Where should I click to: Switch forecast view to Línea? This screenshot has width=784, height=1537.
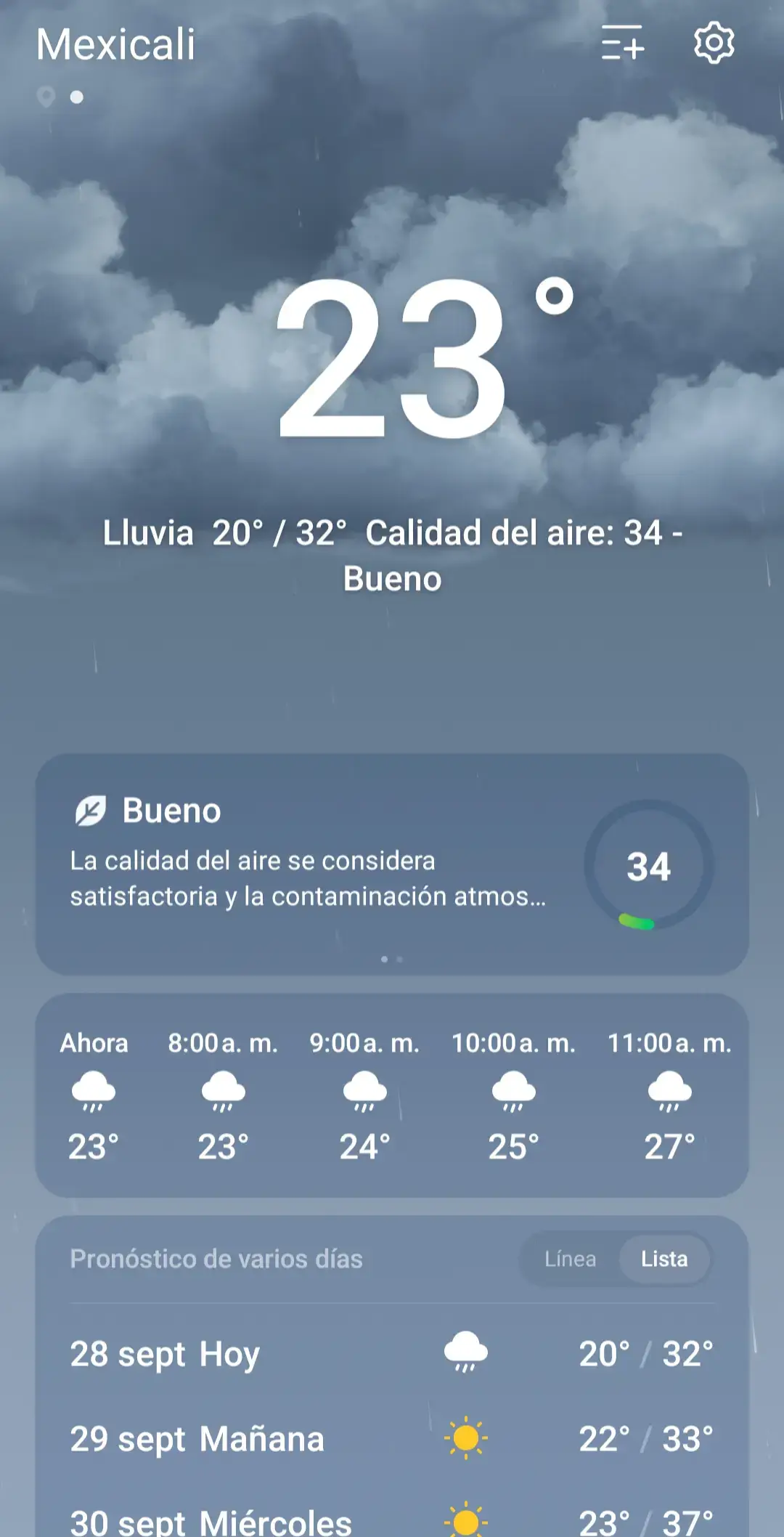click(x=571, y=1259)
